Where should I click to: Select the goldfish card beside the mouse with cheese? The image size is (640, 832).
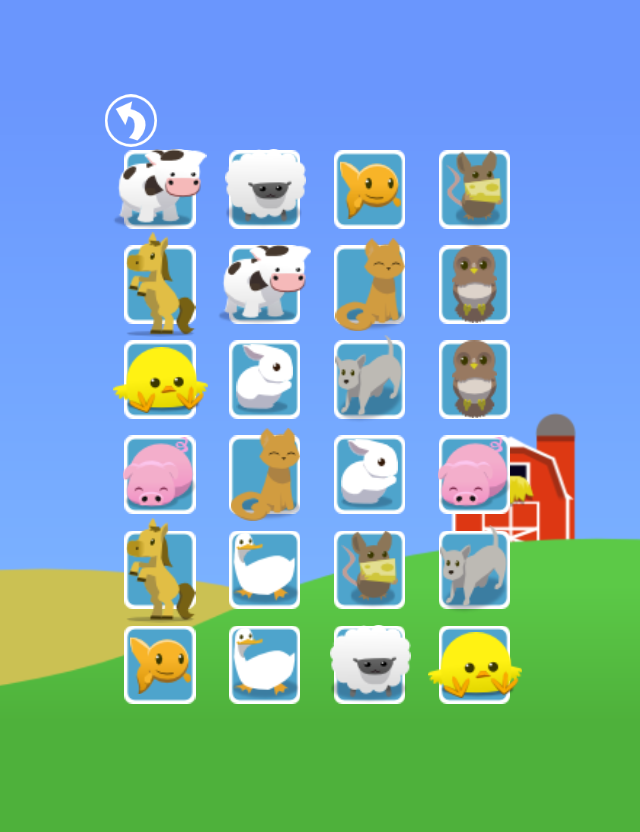pos(369,189)
